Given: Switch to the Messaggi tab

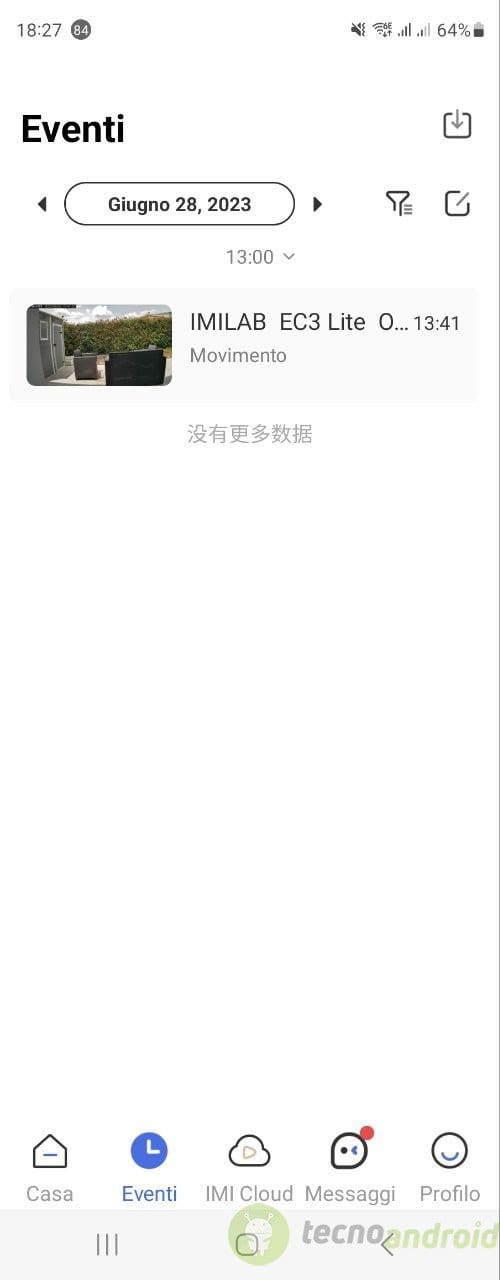Looking at the screenshot, I should pos(350,1167).
